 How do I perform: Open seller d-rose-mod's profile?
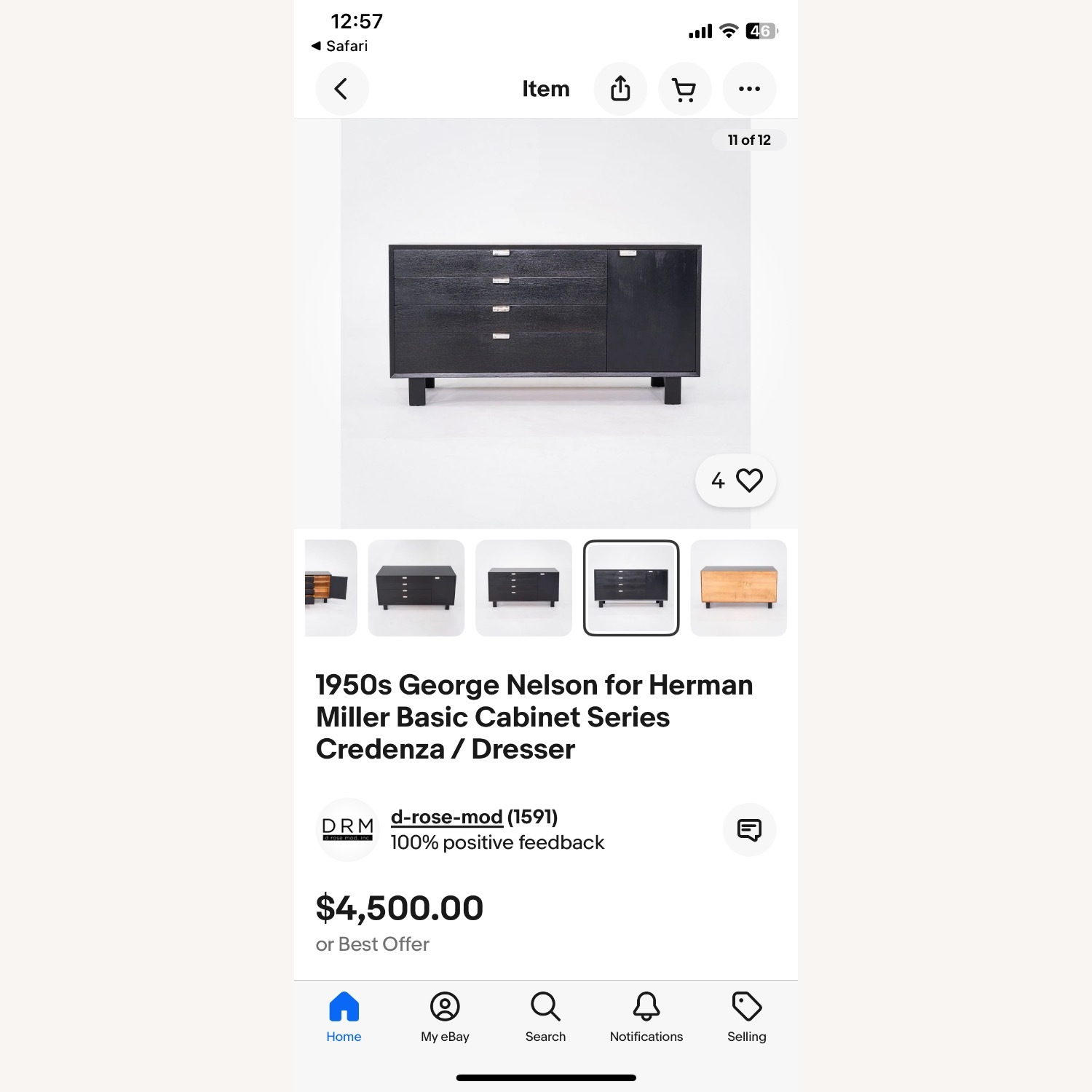[x=446, y=817]
